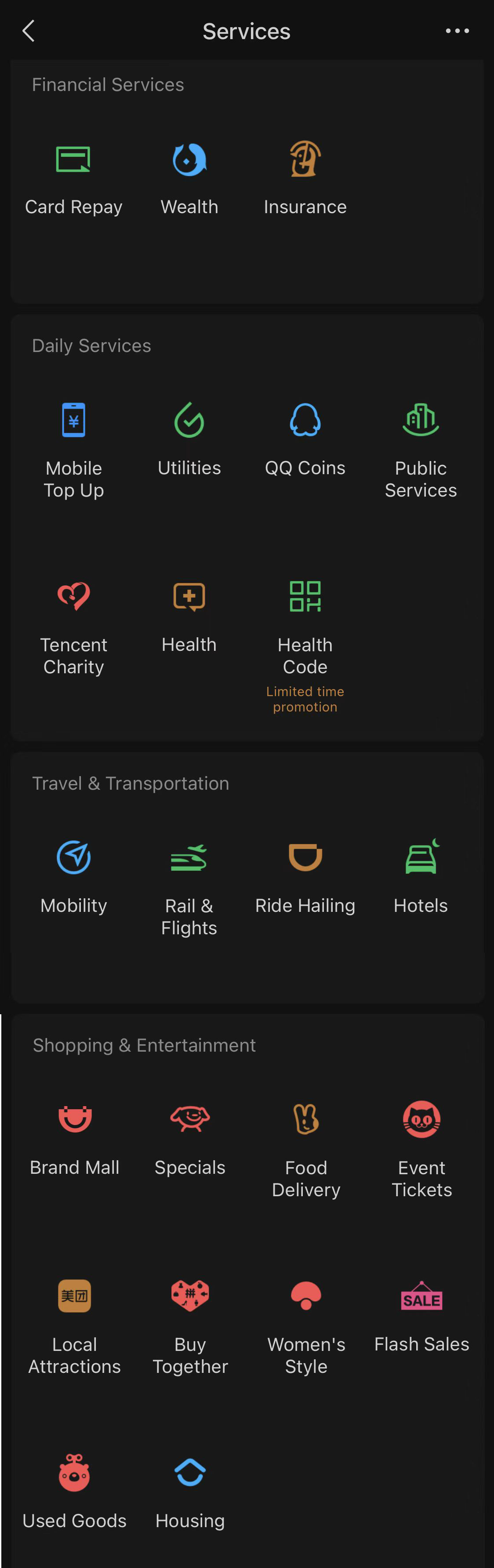Open the three-dot overflow menu
The width and height of the screenshot is (494, 1568).
[457, 31]
